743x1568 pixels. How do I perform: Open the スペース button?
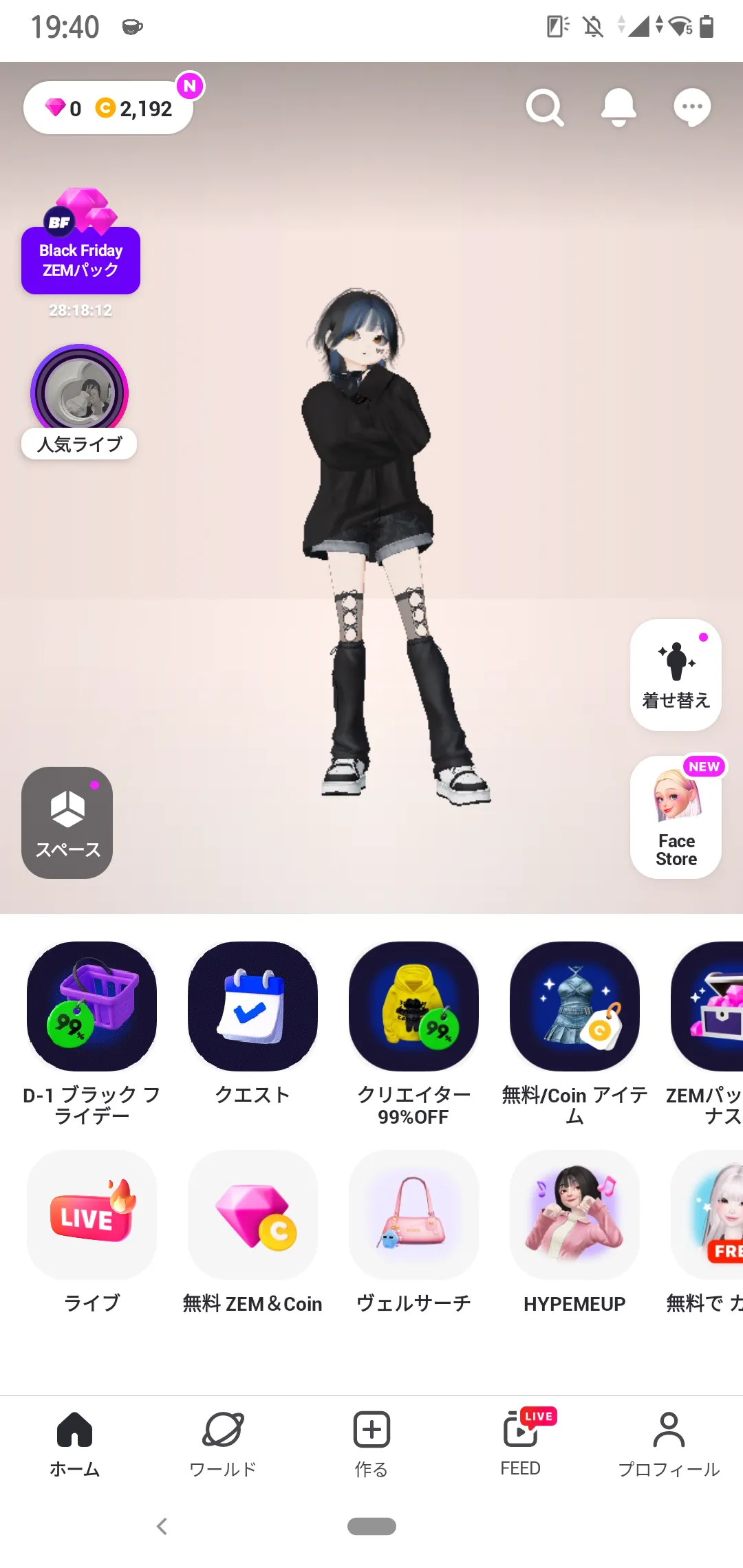[67, 823]
